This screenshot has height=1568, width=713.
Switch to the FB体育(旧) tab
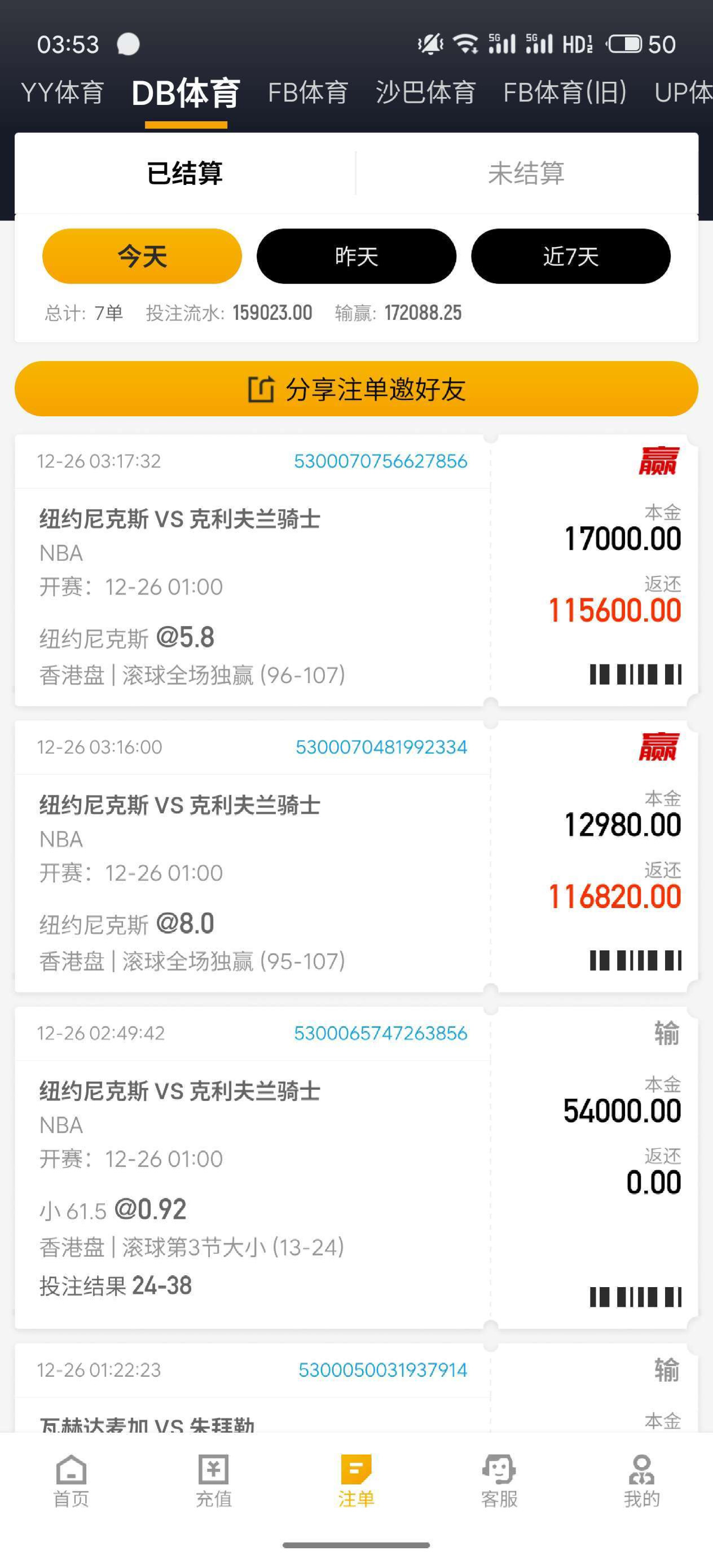(565, 93)
